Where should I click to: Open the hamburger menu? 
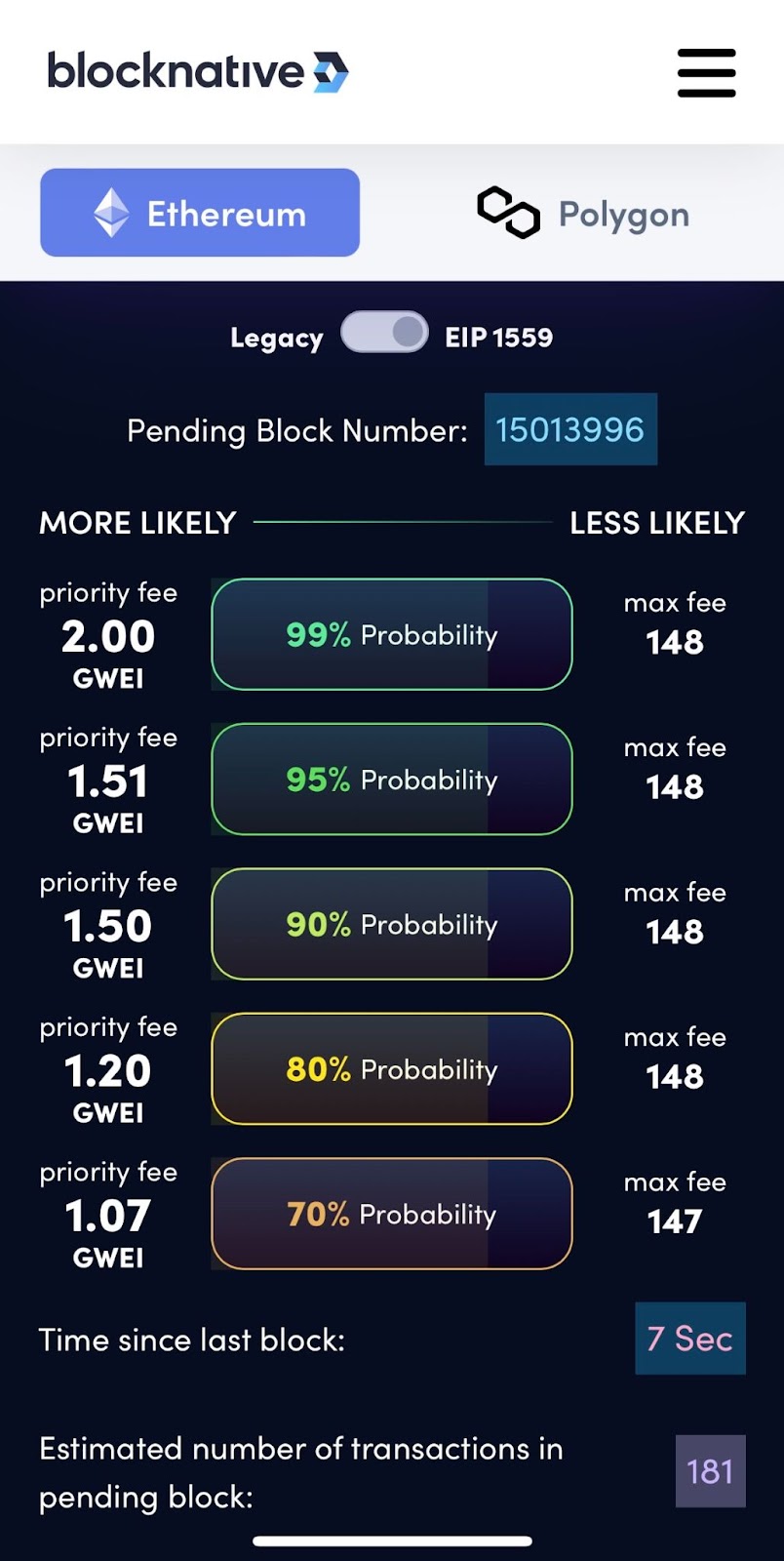click(x=706, y=73)
